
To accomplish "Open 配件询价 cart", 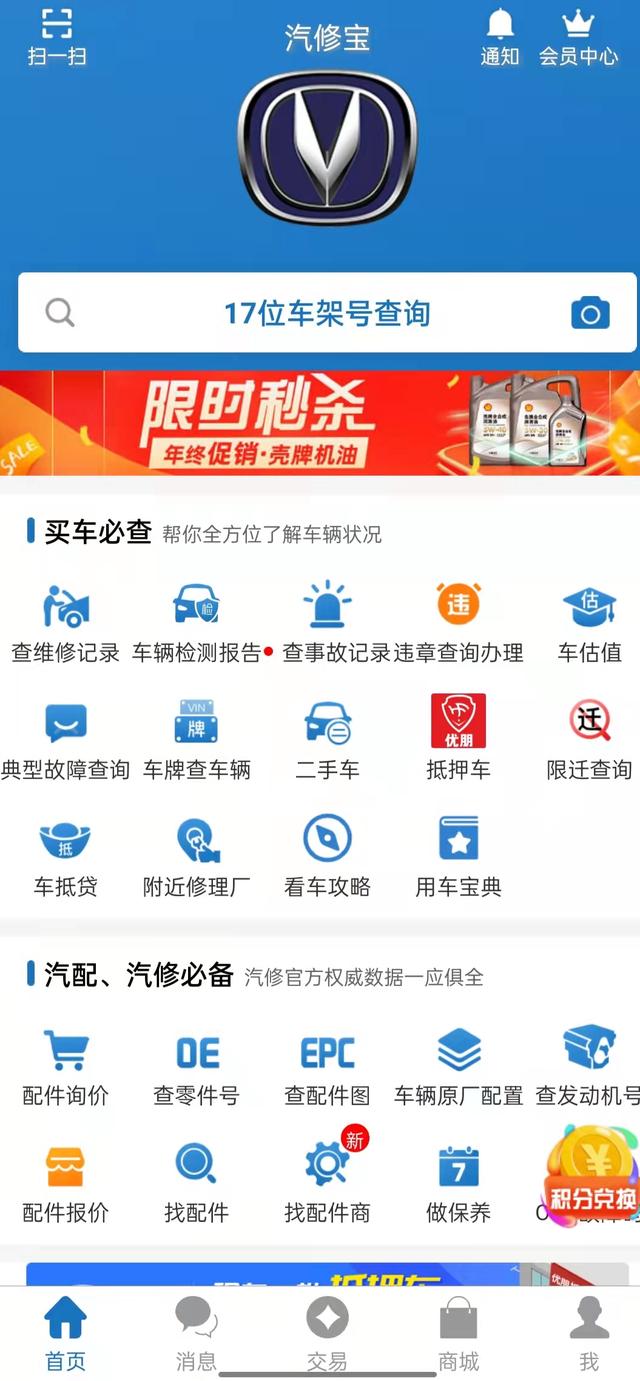I will coord(66,1066).
